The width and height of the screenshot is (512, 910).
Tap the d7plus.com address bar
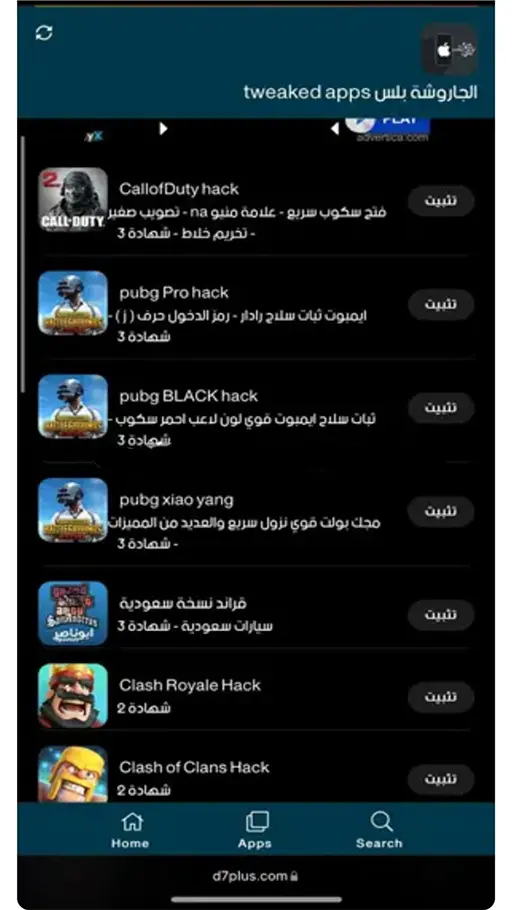coord(255,876)
